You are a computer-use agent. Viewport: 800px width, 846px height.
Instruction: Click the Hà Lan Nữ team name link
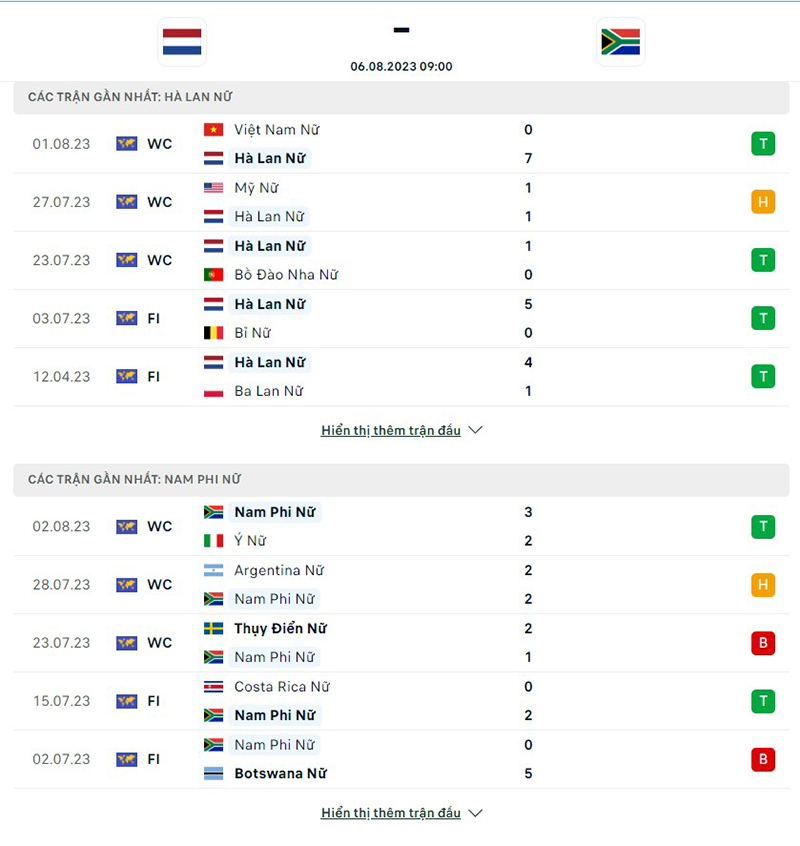coord(271,158)
